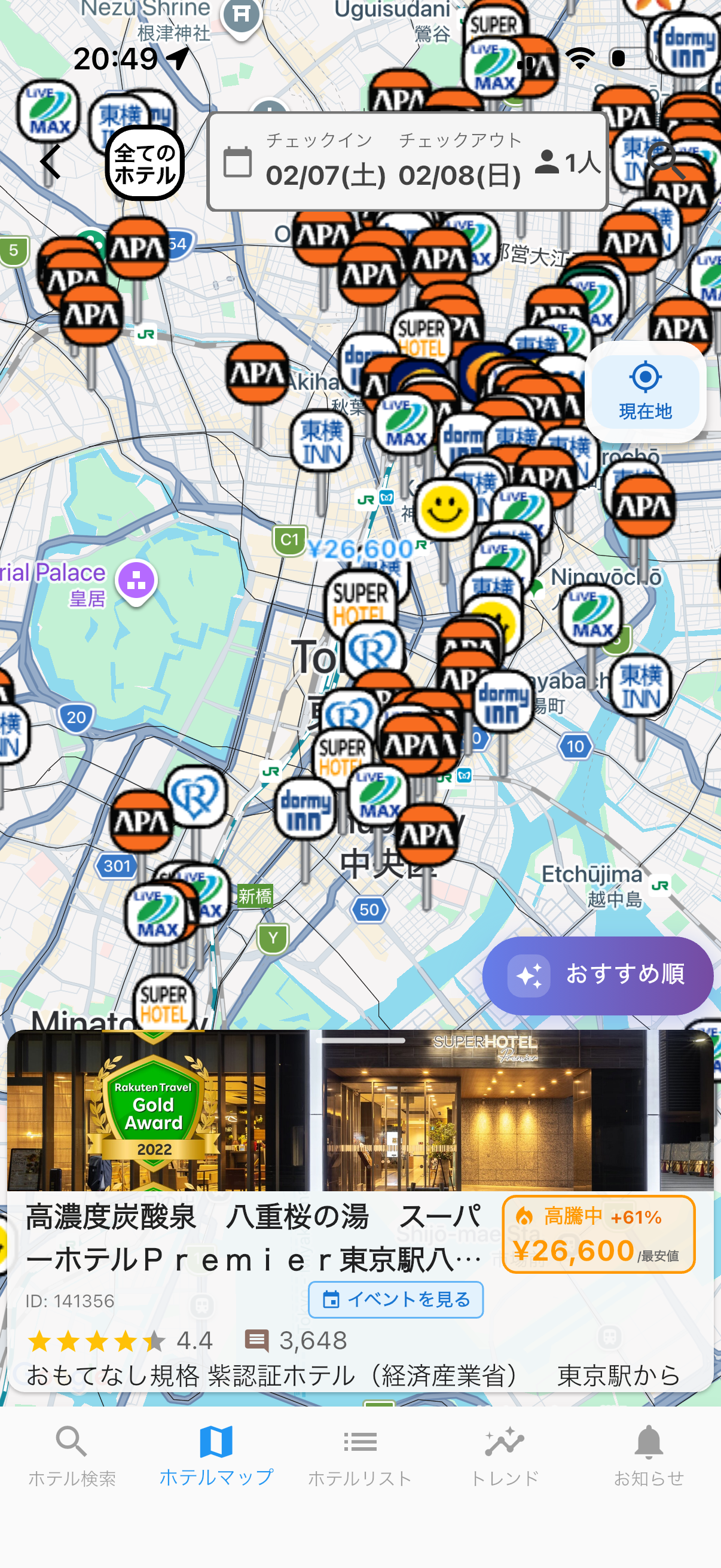Toggle 全てのホテル filter

(144, 162)
